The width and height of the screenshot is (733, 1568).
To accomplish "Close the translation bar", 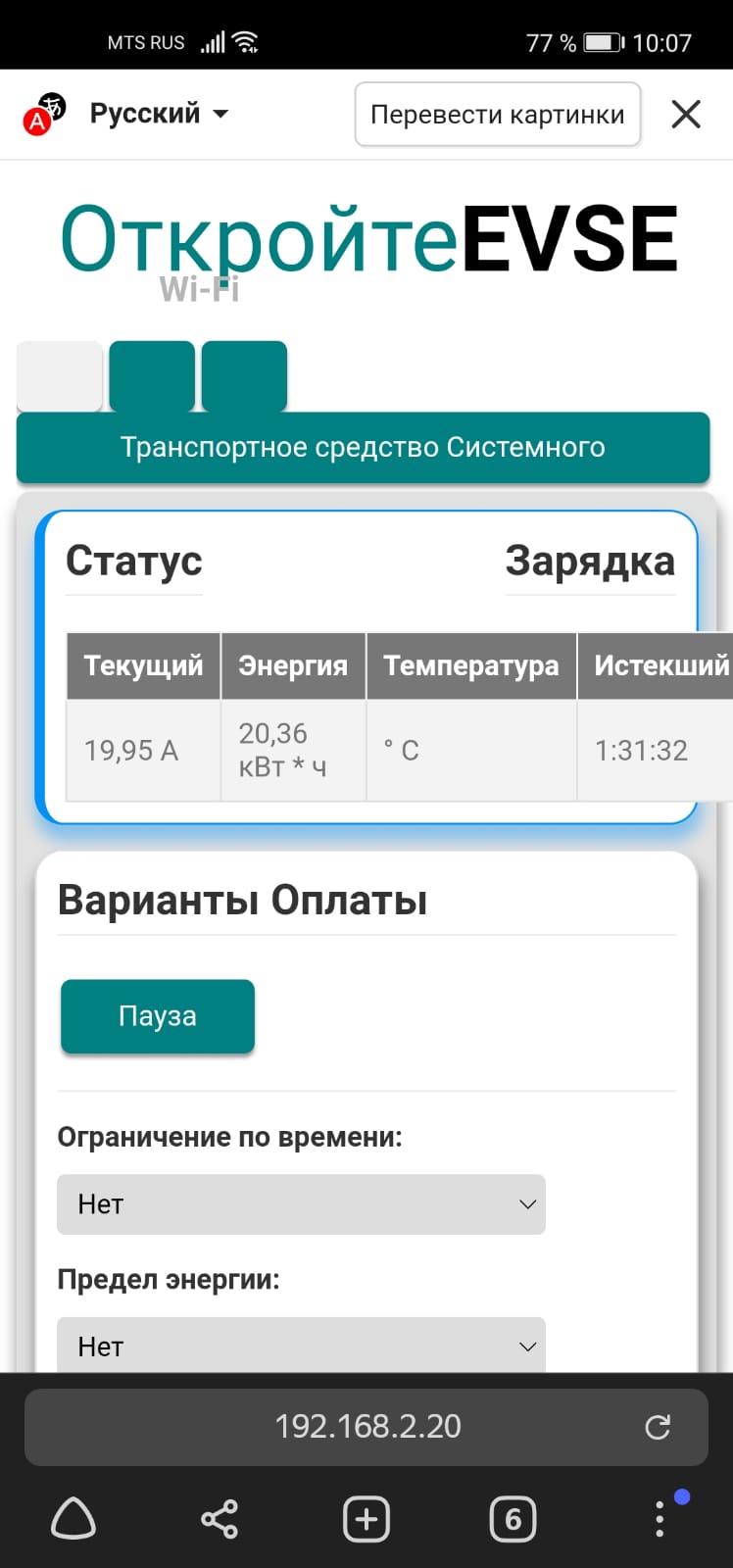I will (686, 115).
